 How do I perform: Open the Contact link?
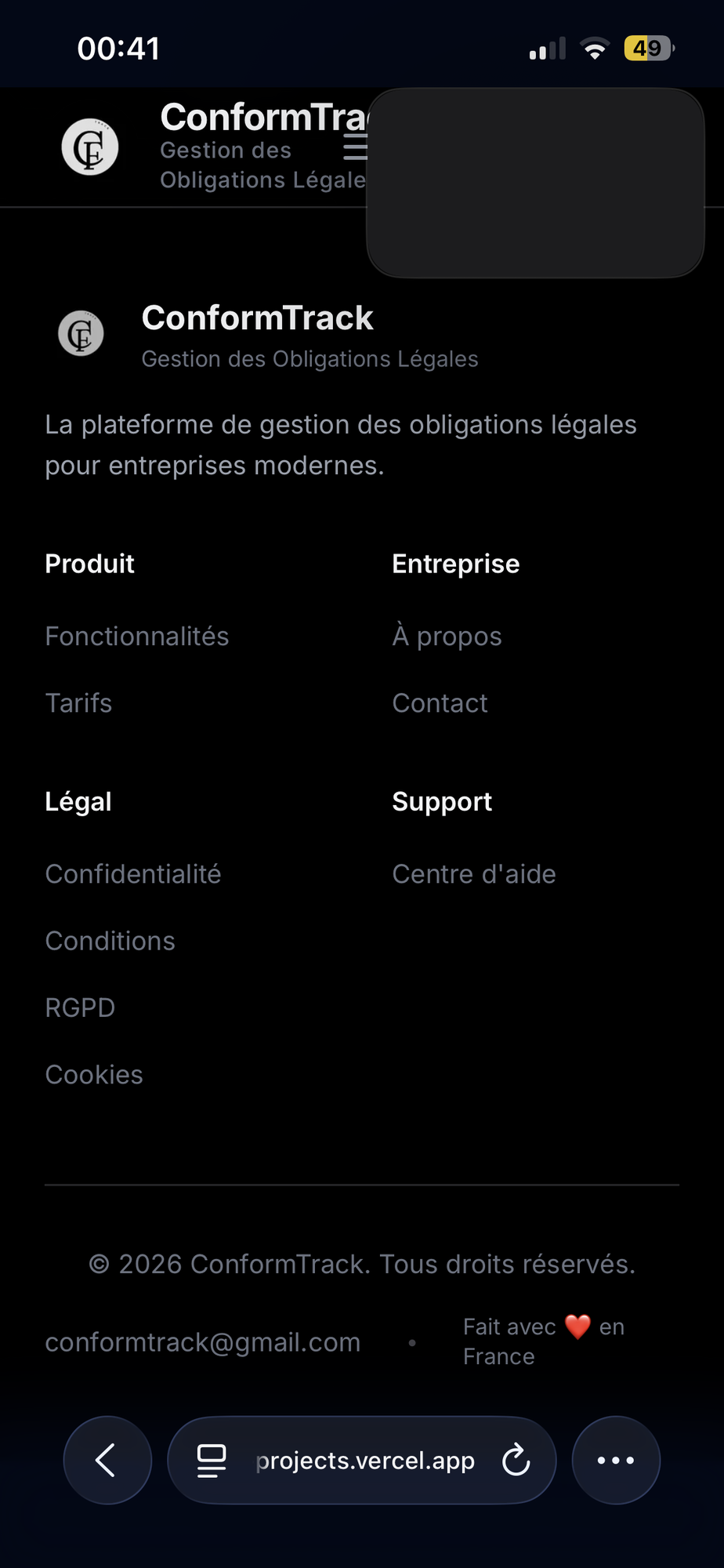[440, 703]
